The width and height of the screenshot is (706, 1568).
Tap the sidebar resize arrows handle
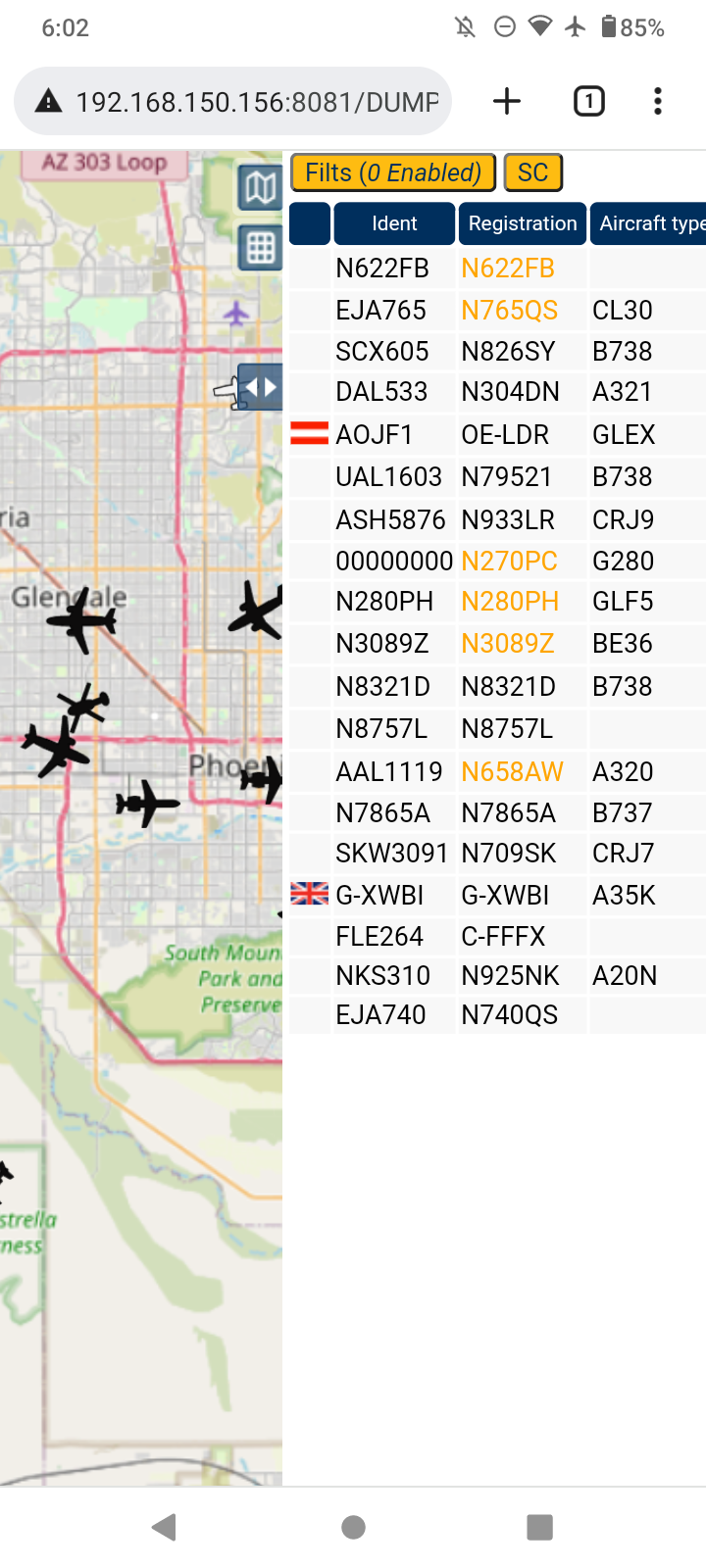260,387
